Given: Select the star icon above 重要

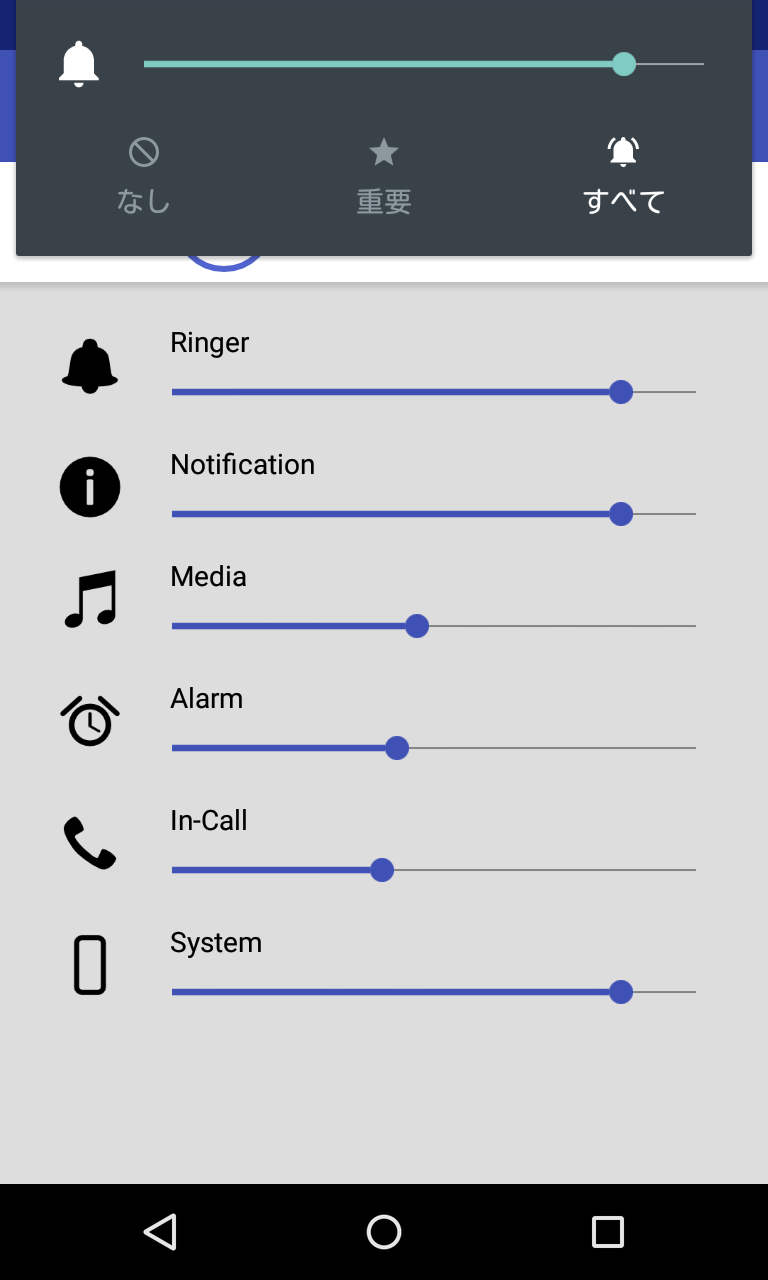Looking at the screenshot, I should point(383,152).
